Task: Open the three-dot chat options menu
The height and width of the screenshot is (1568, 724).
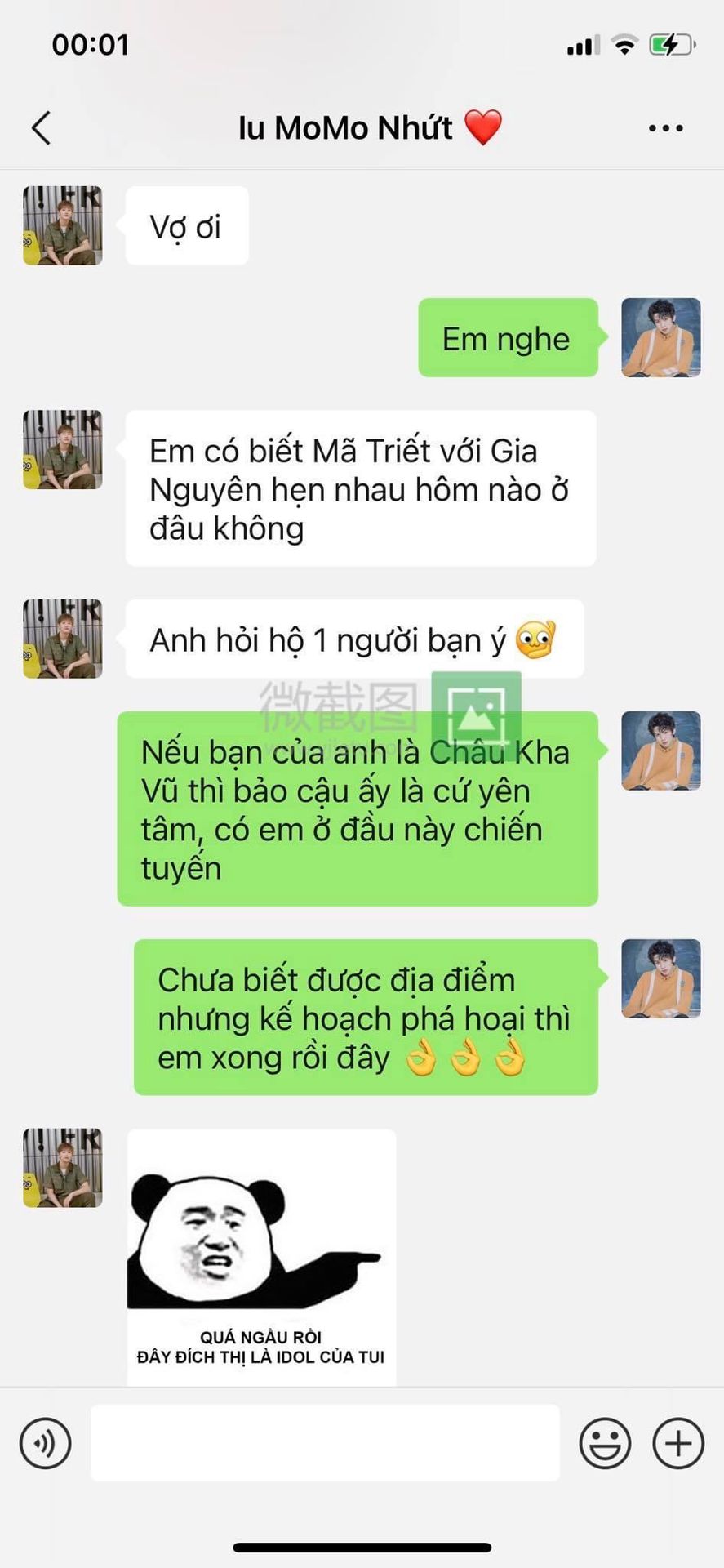Action: tap(666, 128)
